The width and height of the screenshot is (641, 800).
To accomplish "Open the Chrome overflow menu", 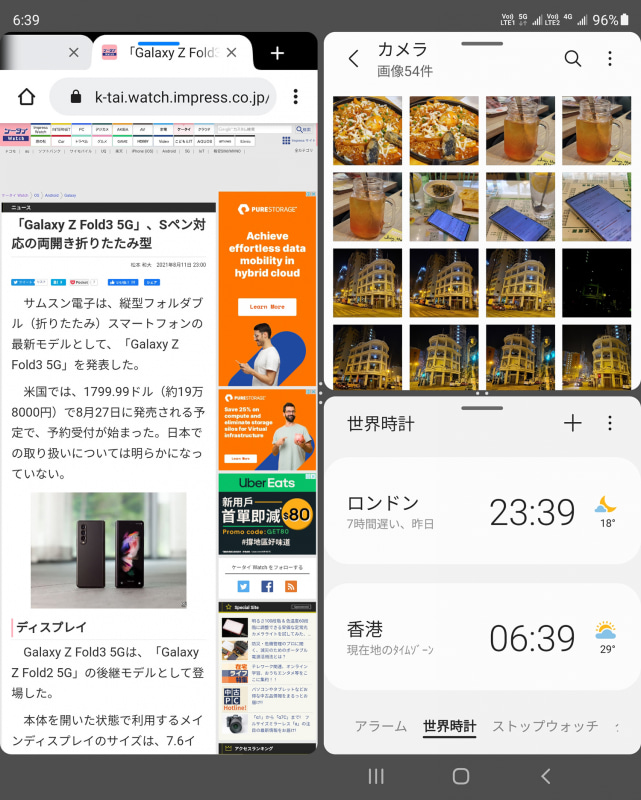I will point(296,97).
